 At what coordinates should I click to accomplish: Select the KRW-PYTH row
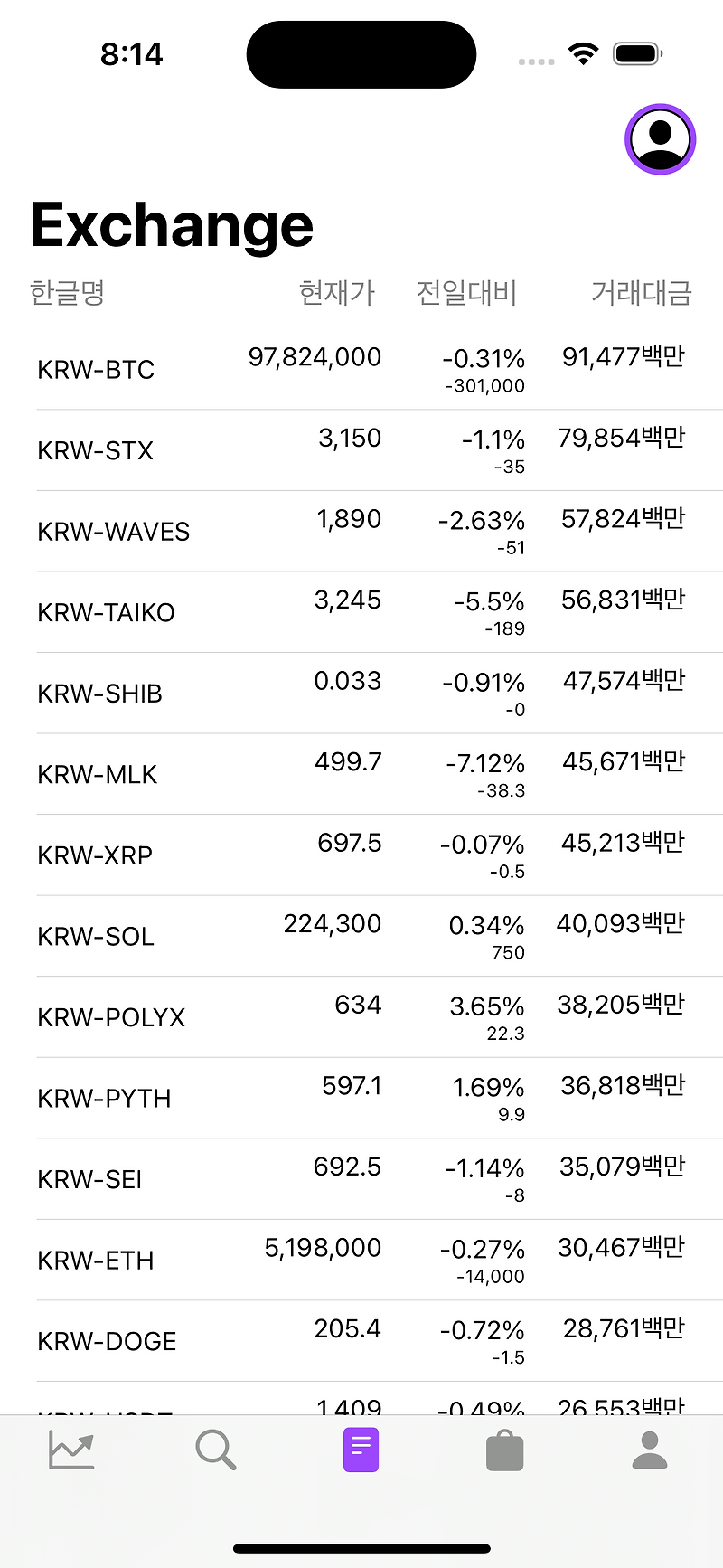pos(361,1098)
